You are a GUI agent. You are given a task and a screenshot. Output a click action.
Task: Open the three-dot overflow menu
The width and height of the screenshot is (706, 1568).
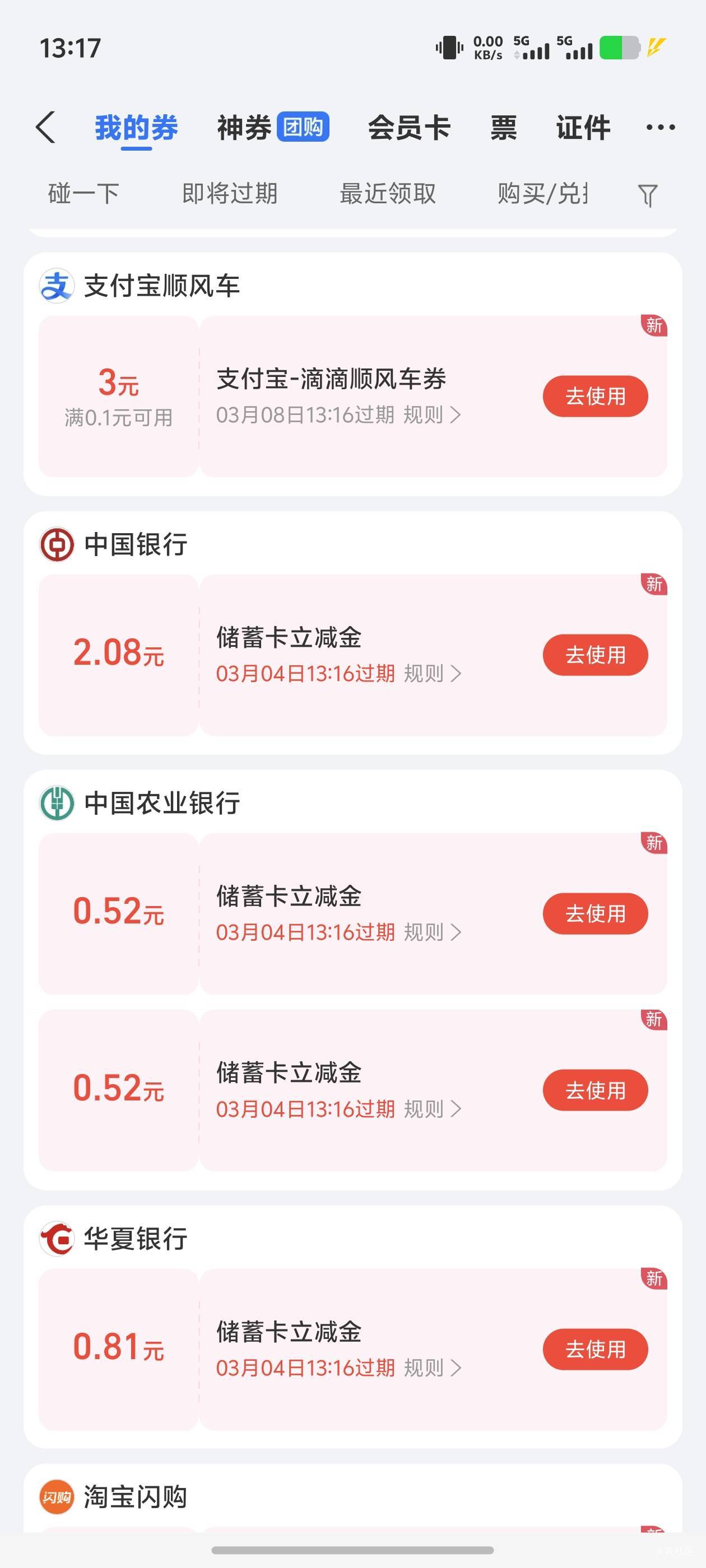click(660, 127)
